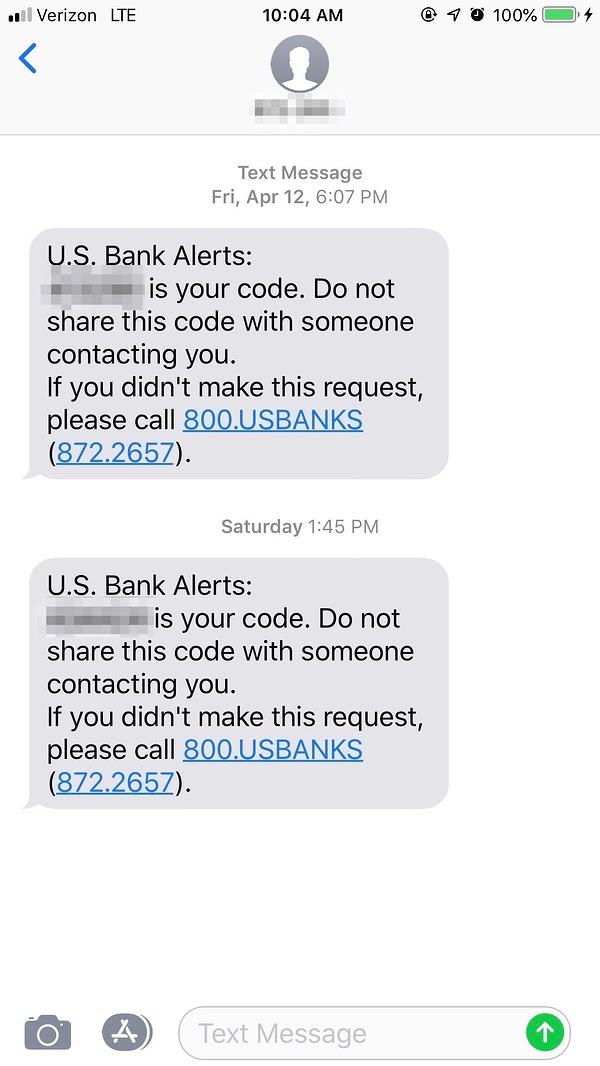Go back to the messages list
Viewport: 600px width, 1066px height.
pyautogui.click(x=28, y=58)
